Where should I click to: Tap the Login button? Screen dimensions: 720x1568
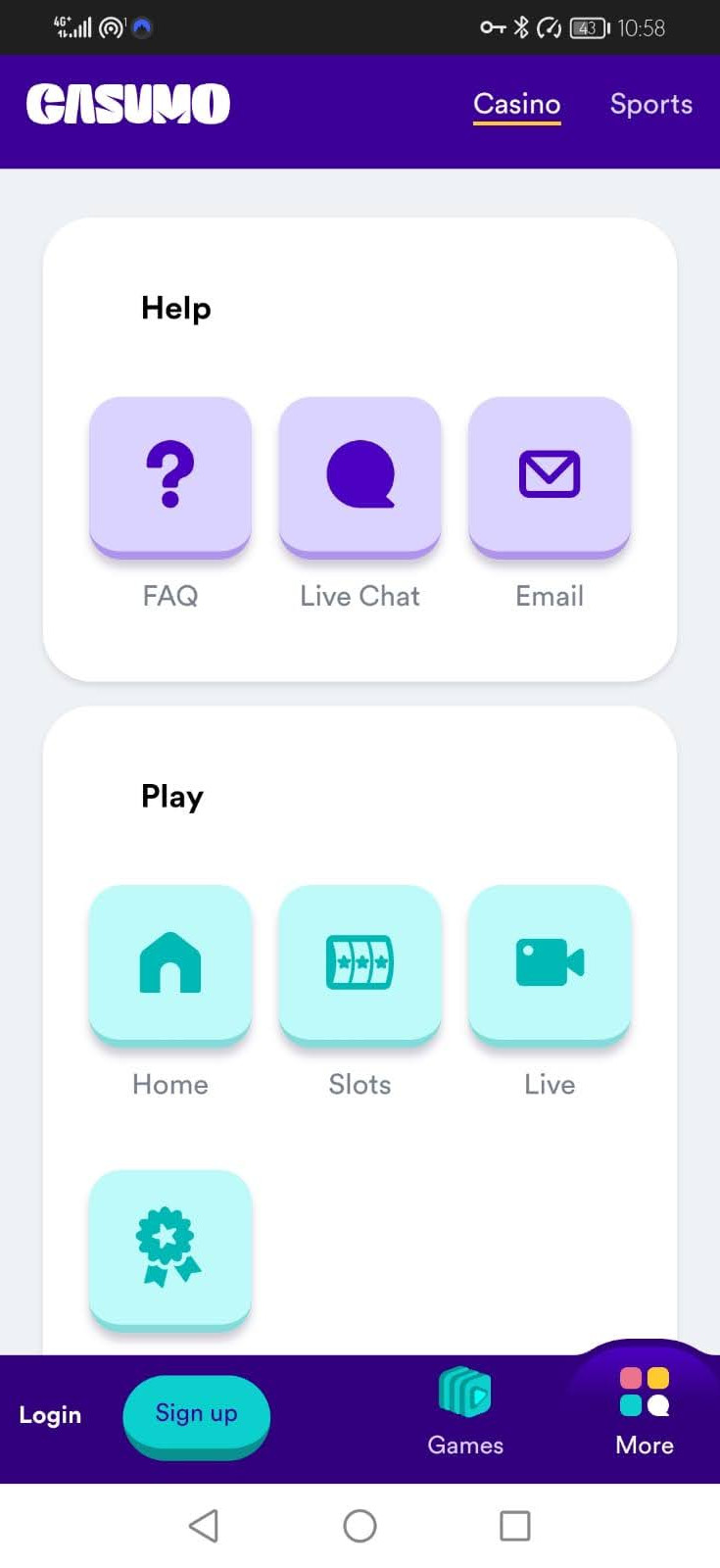click(x=50, y=1415)
